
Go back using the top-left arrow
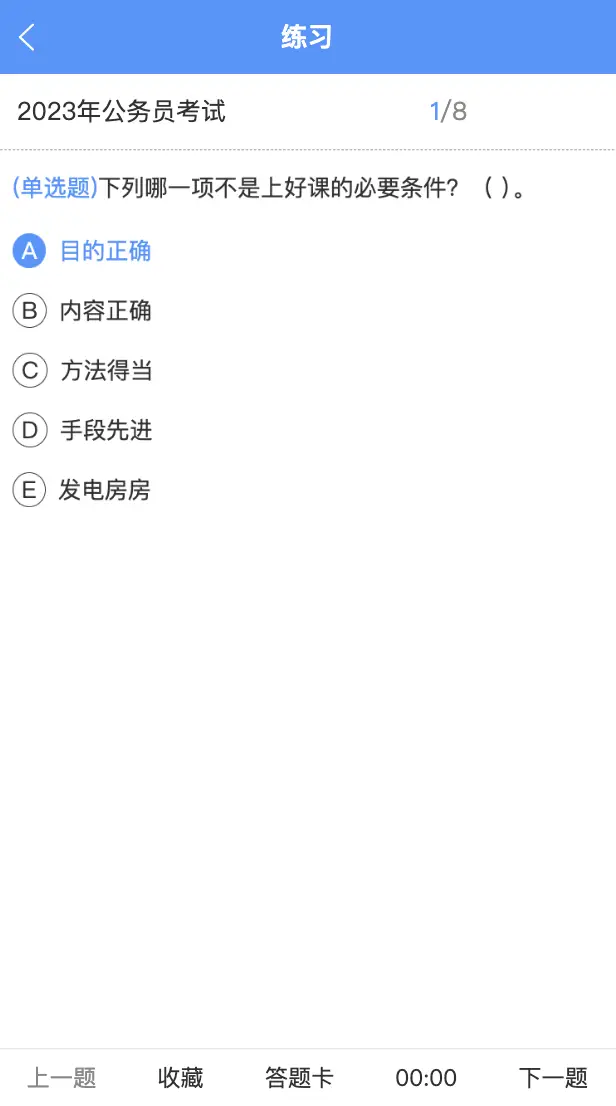tap(27, 38)
